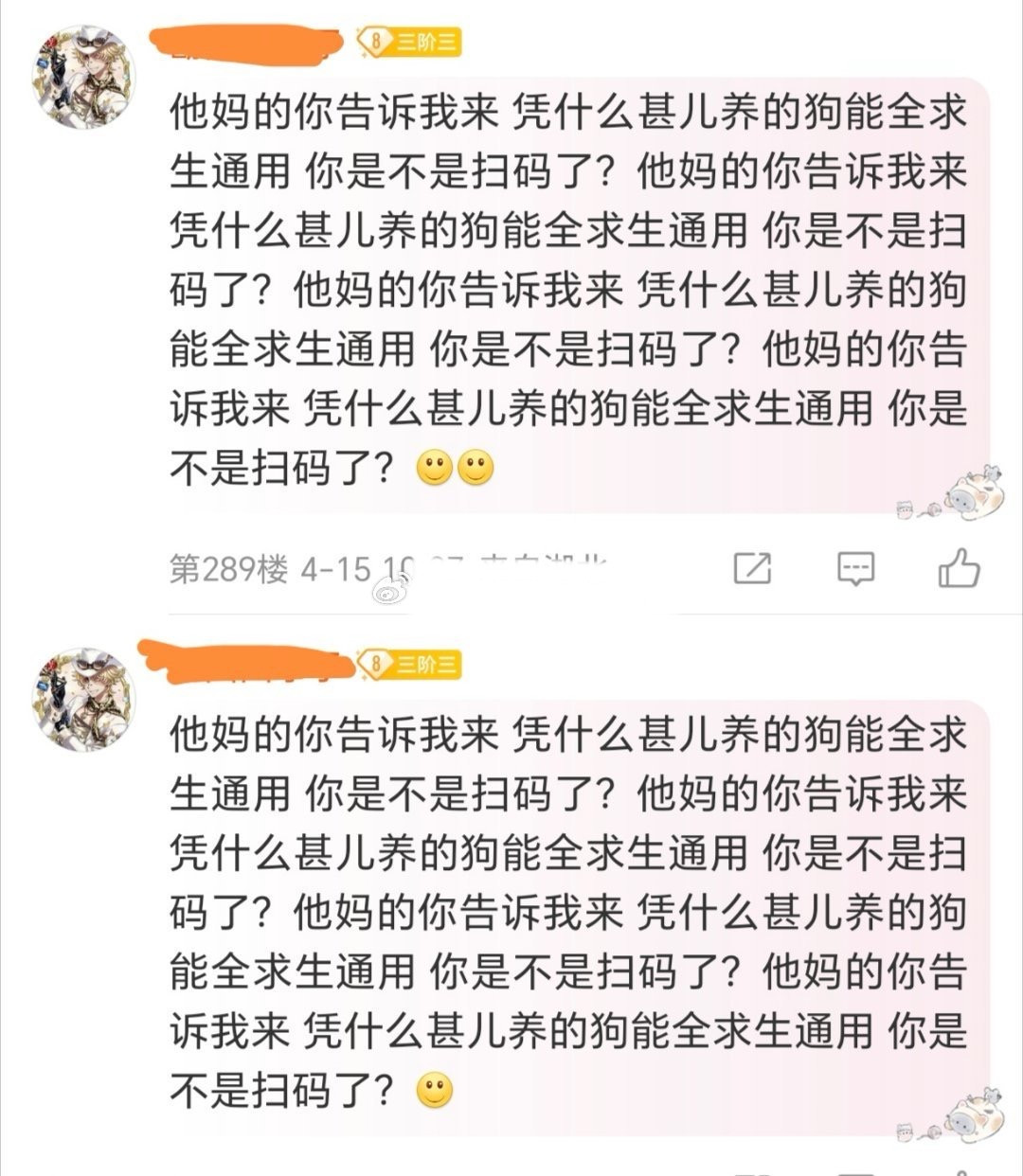Tap the level 8 badge on second comment
The image size is (1023, 1176).
tap(408, 665)
